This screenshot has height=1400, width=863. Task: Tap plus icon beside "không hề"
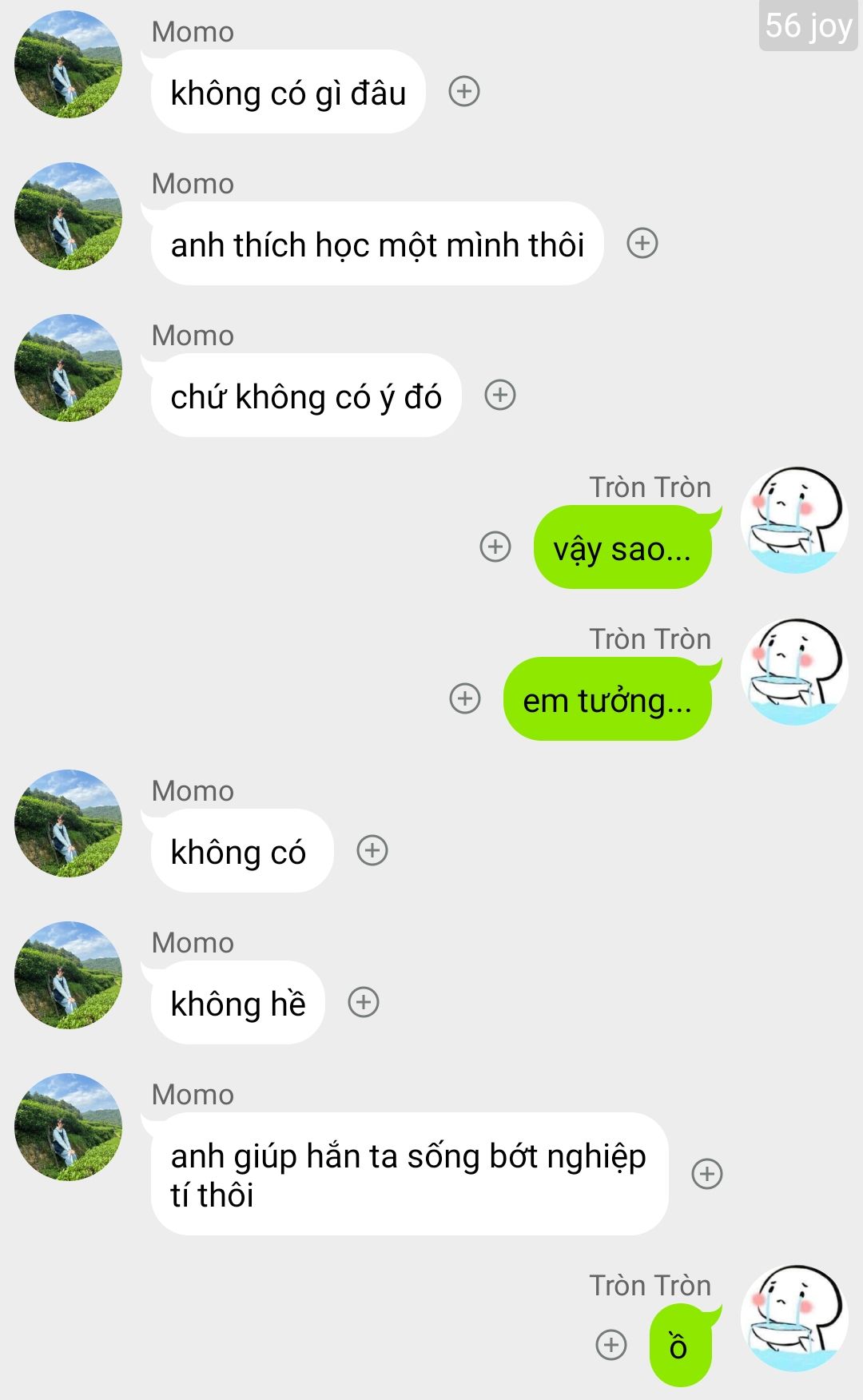[x=364, y=1002]
